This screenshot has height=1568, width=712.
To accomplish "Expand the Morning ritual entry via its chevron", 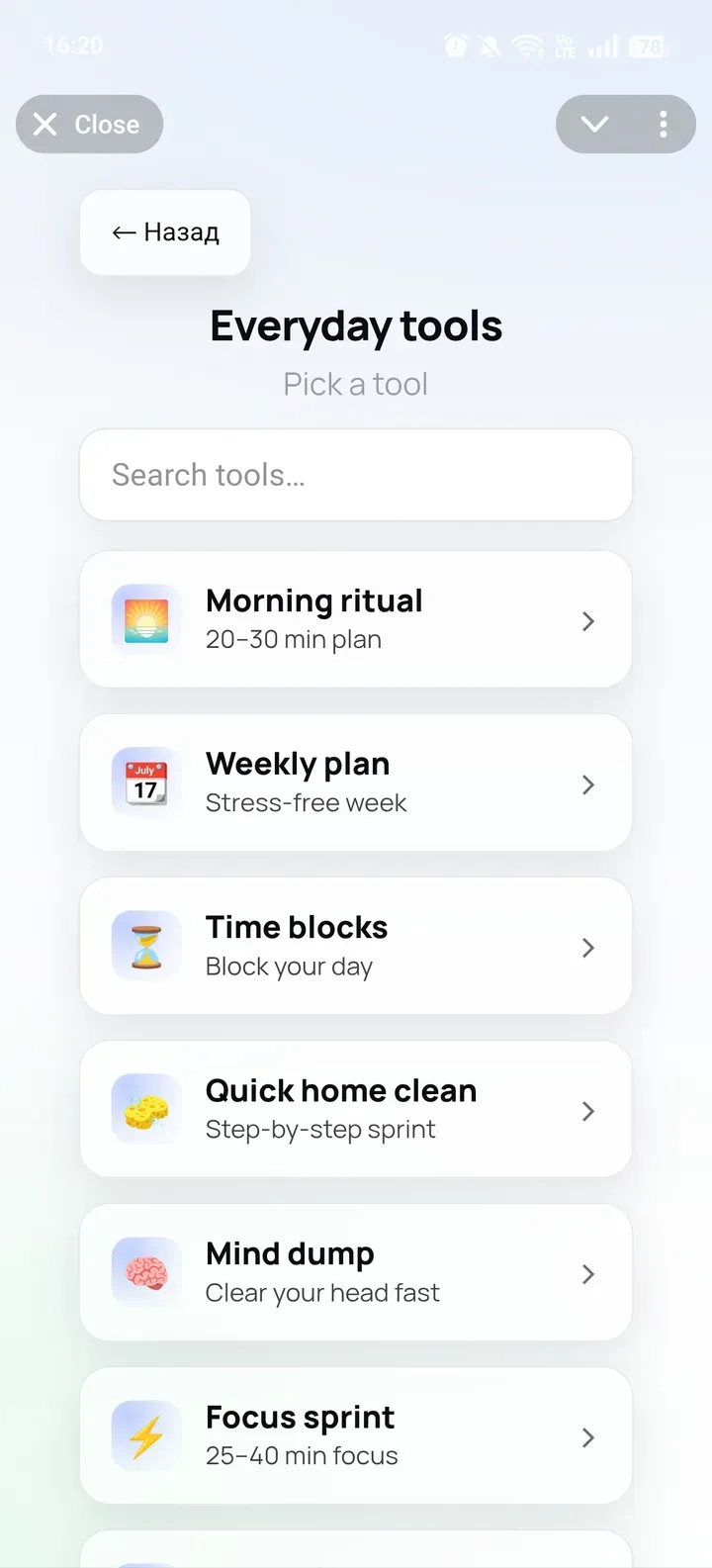I will tap(588, 619).
